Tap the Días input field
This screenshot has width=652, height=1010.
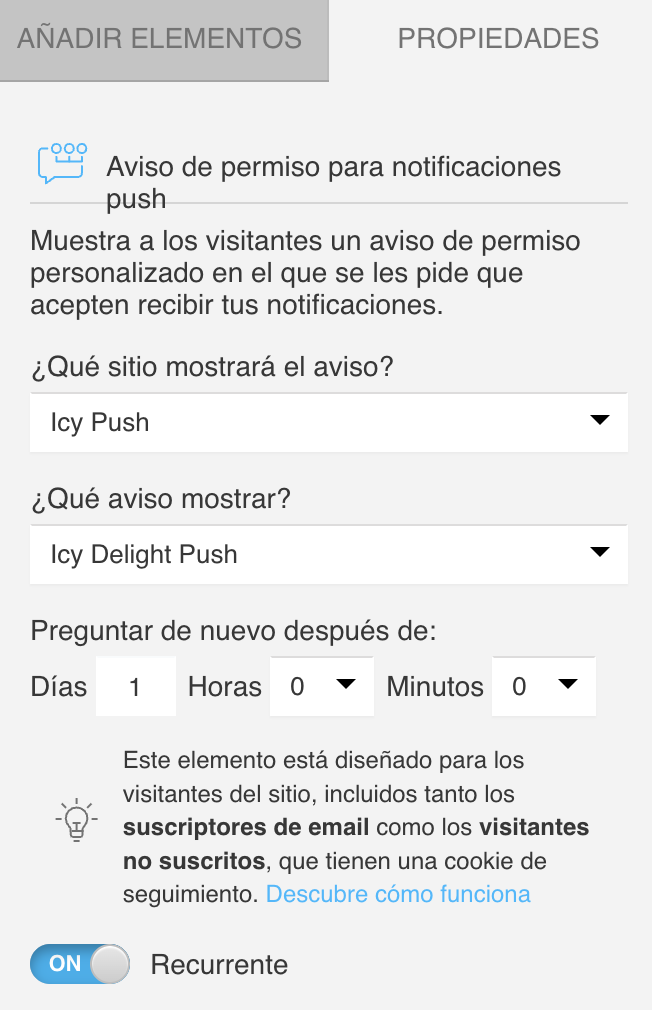pos(136,687)
